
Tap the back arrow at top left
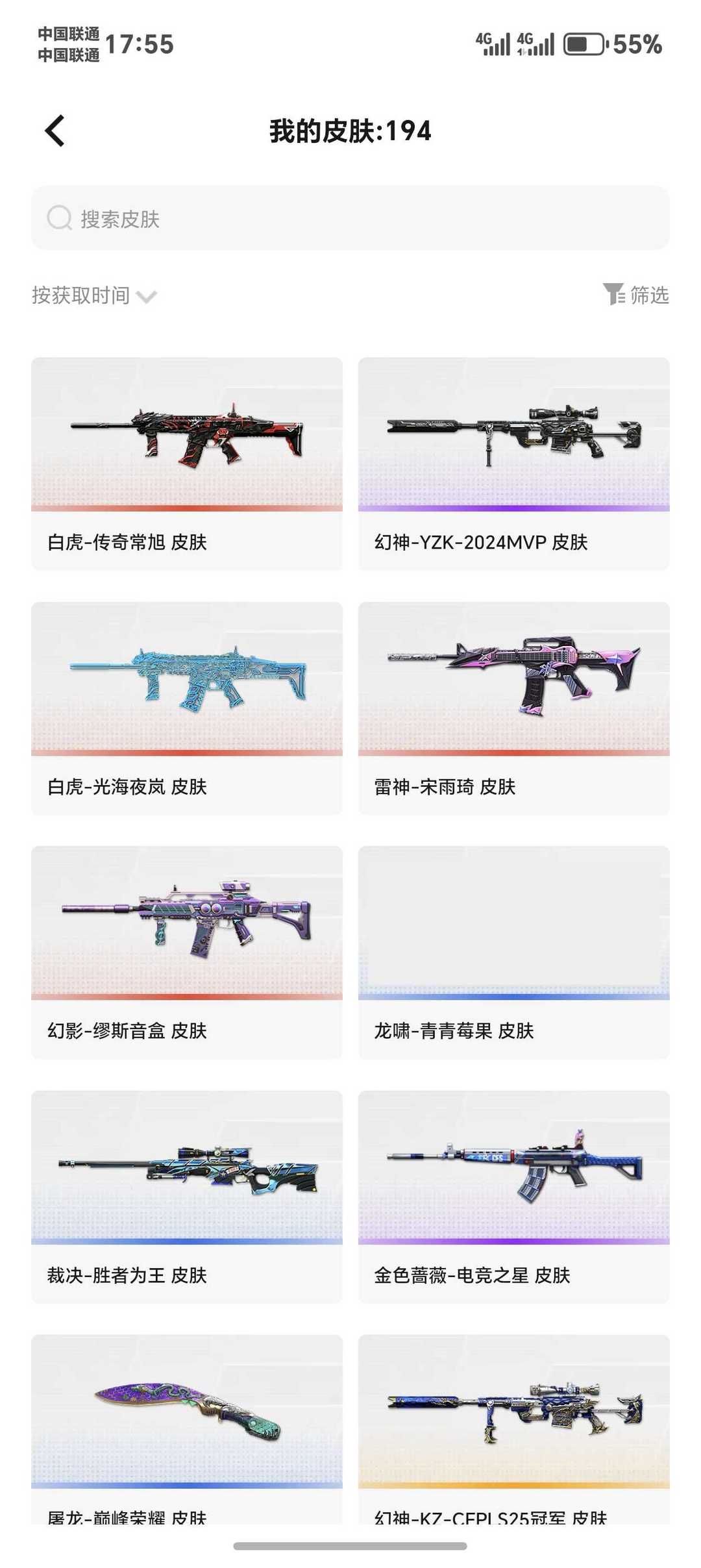click(x=54, y=130)
